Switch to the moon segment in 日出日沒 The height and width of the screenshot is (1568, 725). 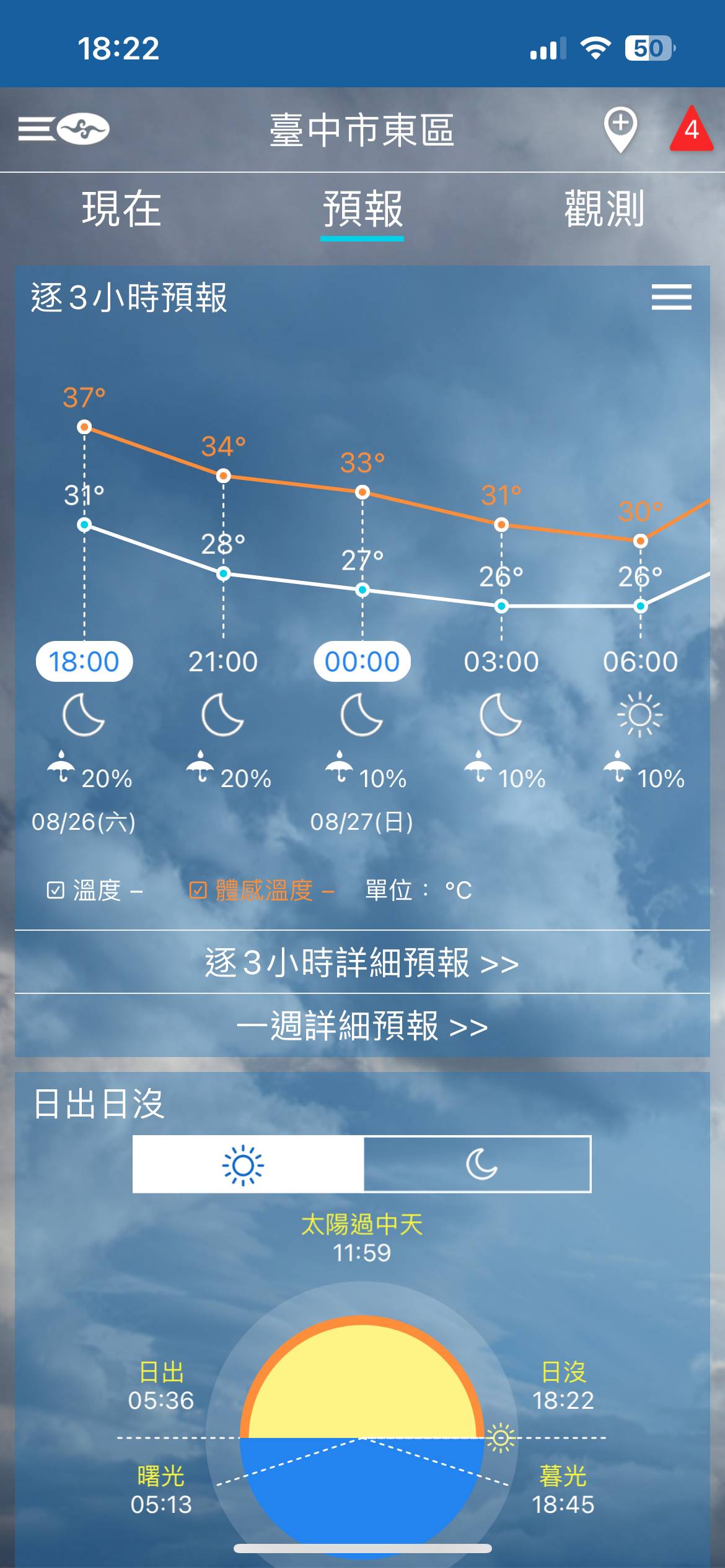(477, 1164)
